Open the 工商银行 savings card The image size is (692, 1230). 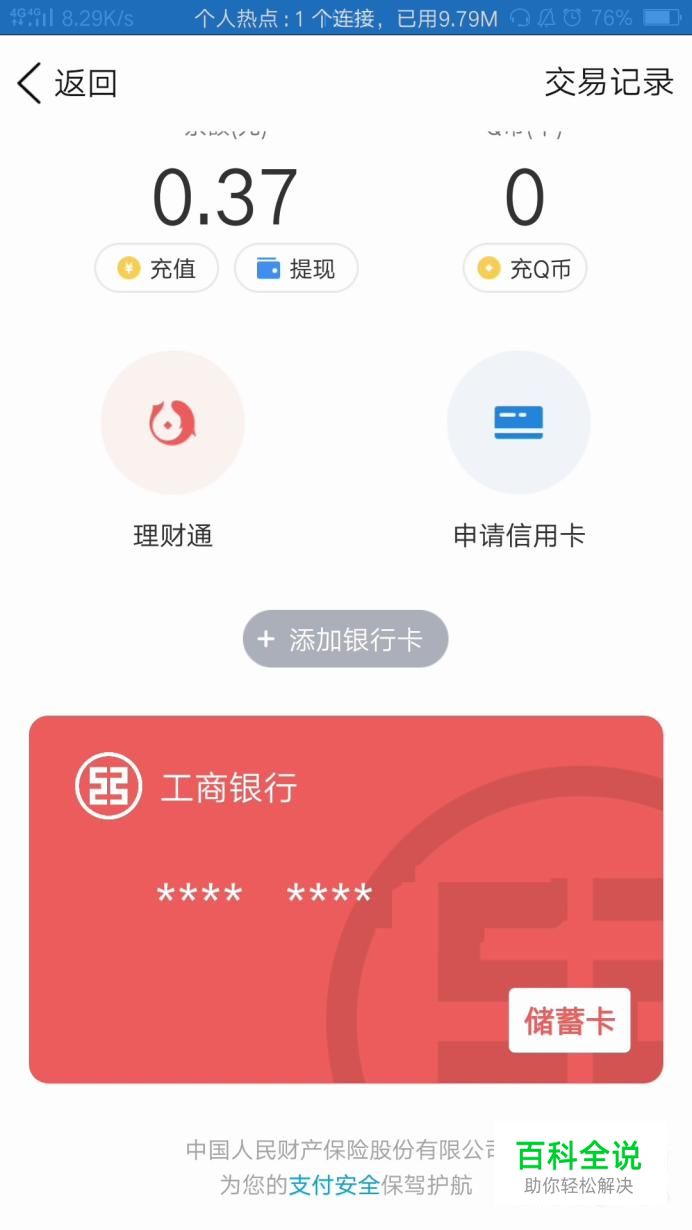click(346, 899)
